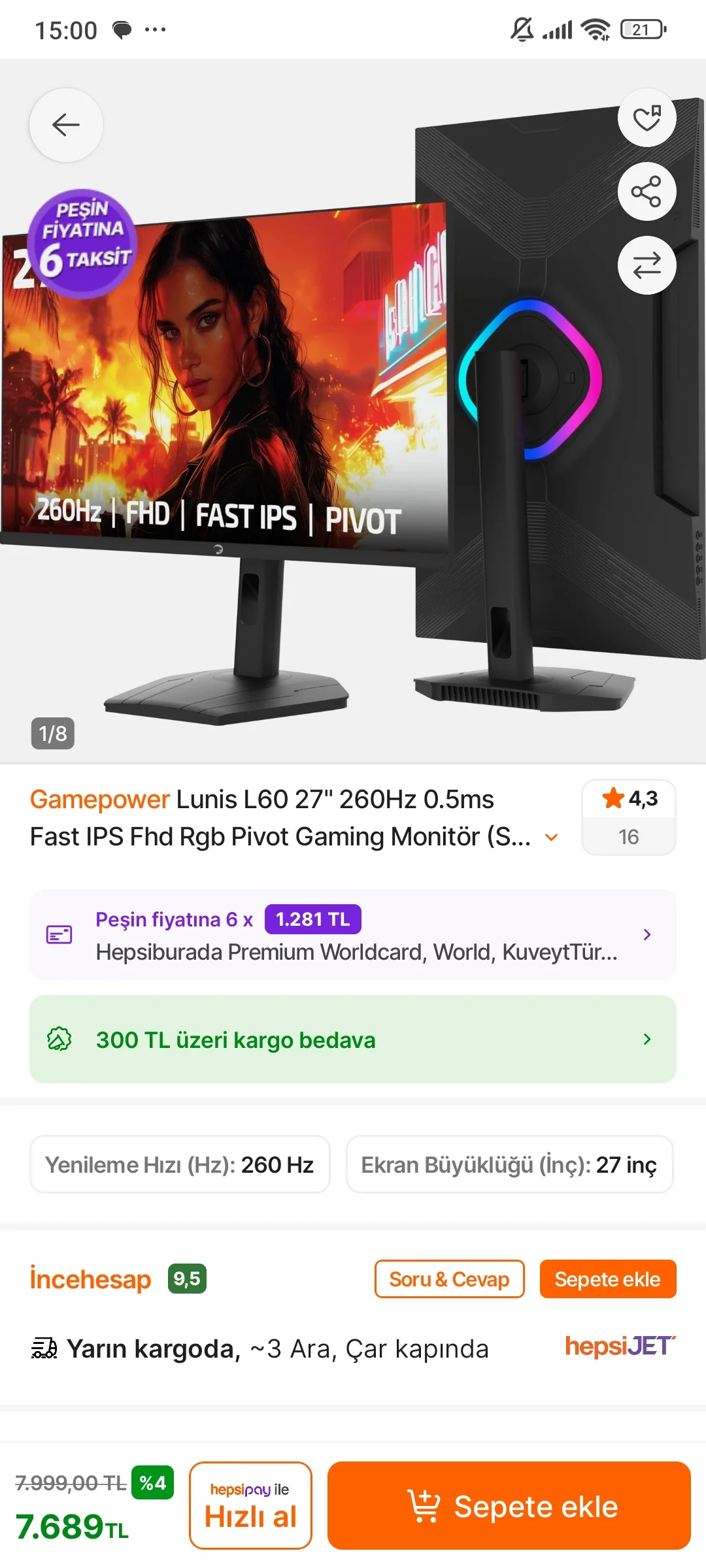Expand the full product title
The image size is (706, 1568).
pyautogui.click(x=552, y=838)
